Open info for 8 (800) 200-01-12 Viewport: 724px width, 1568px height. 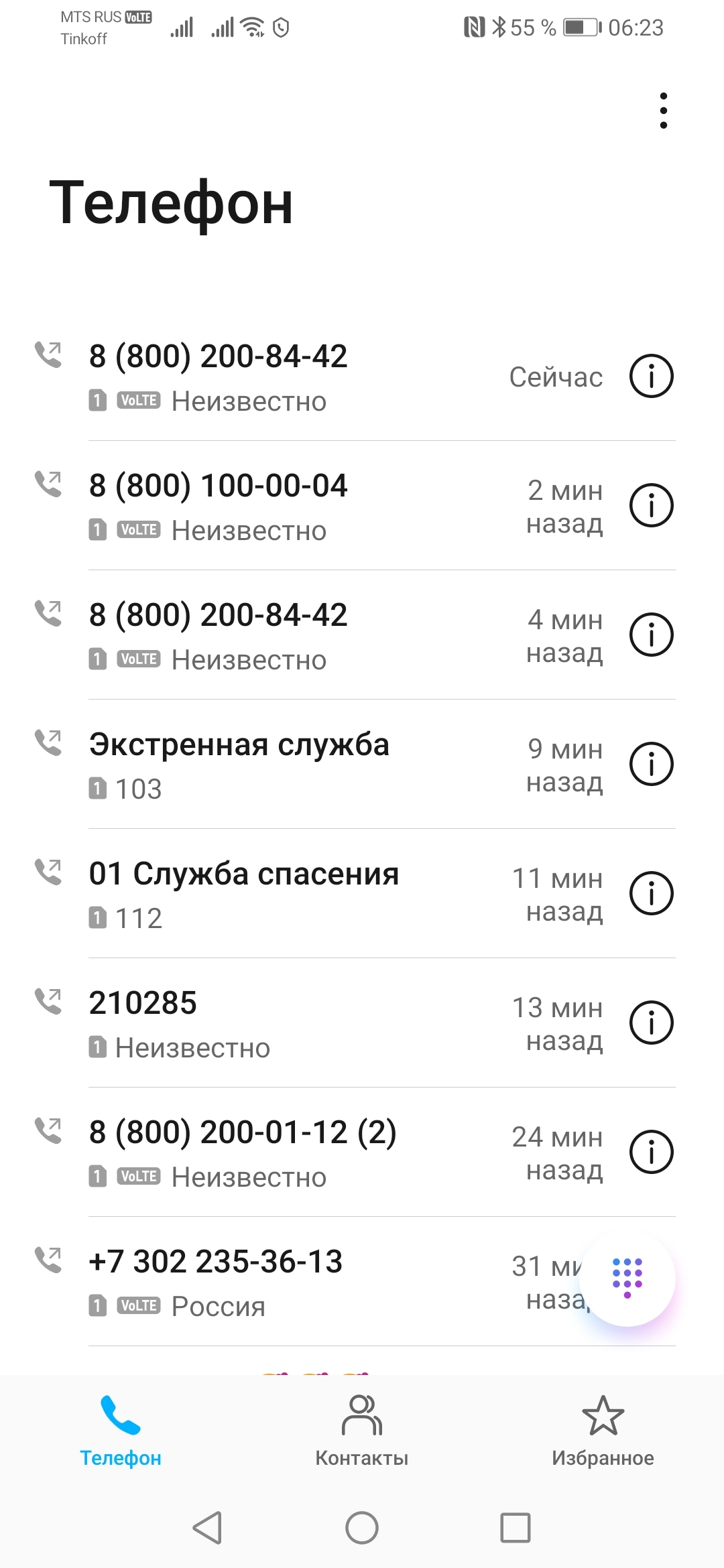[651, 1152]
